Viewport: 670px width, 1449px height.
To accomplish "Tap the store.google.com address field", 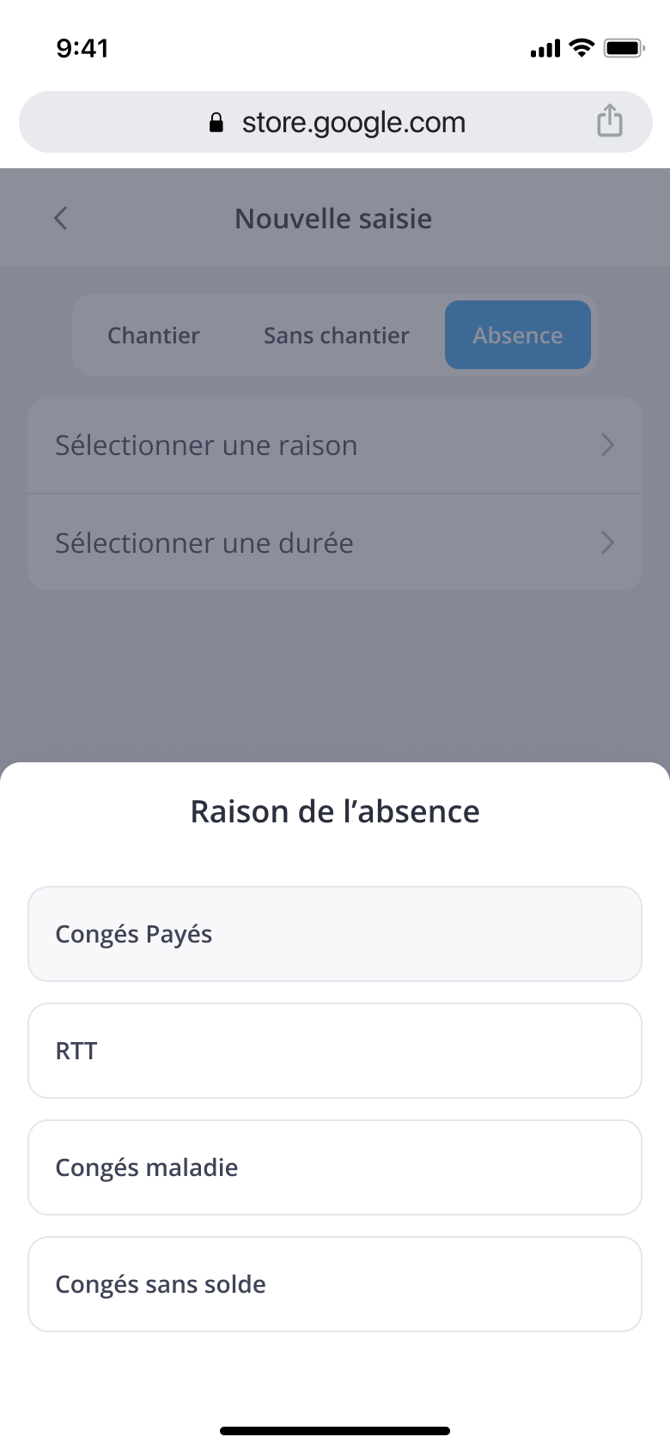I will tap(336, 123).
